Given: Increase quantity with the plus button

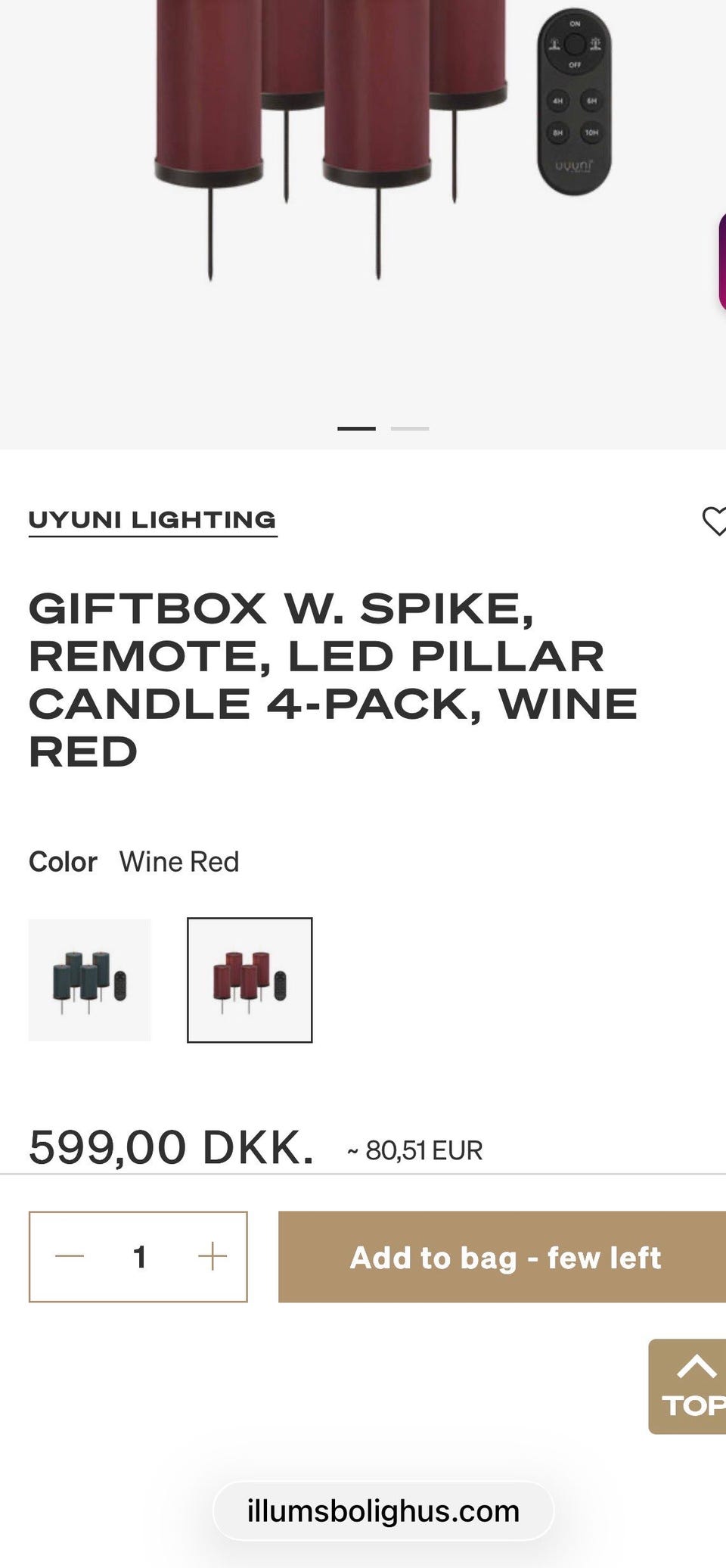Looking at the screenshot, I should tap(213, 1256).
